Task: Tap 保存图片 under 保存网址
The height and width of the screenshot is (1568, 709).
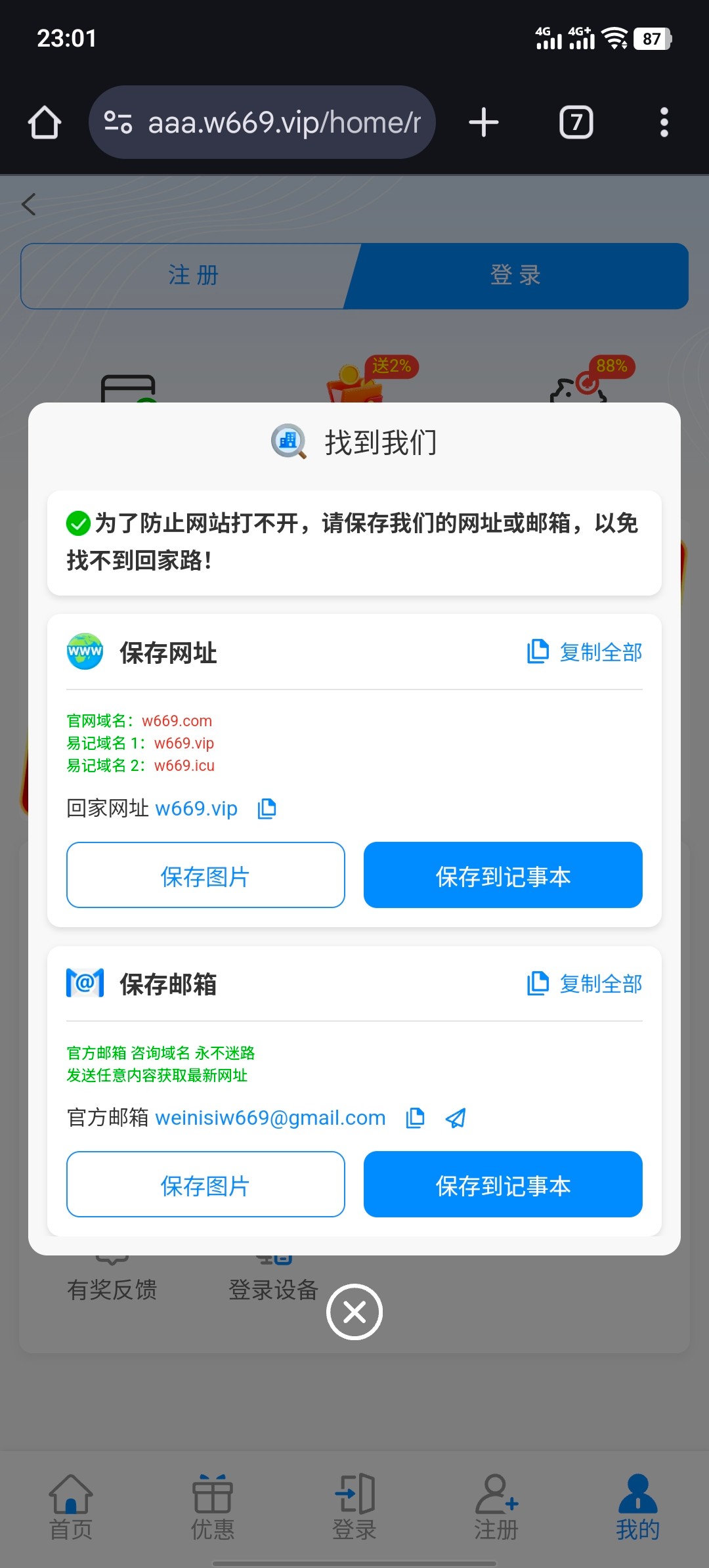Action: (x=205, y=875)
